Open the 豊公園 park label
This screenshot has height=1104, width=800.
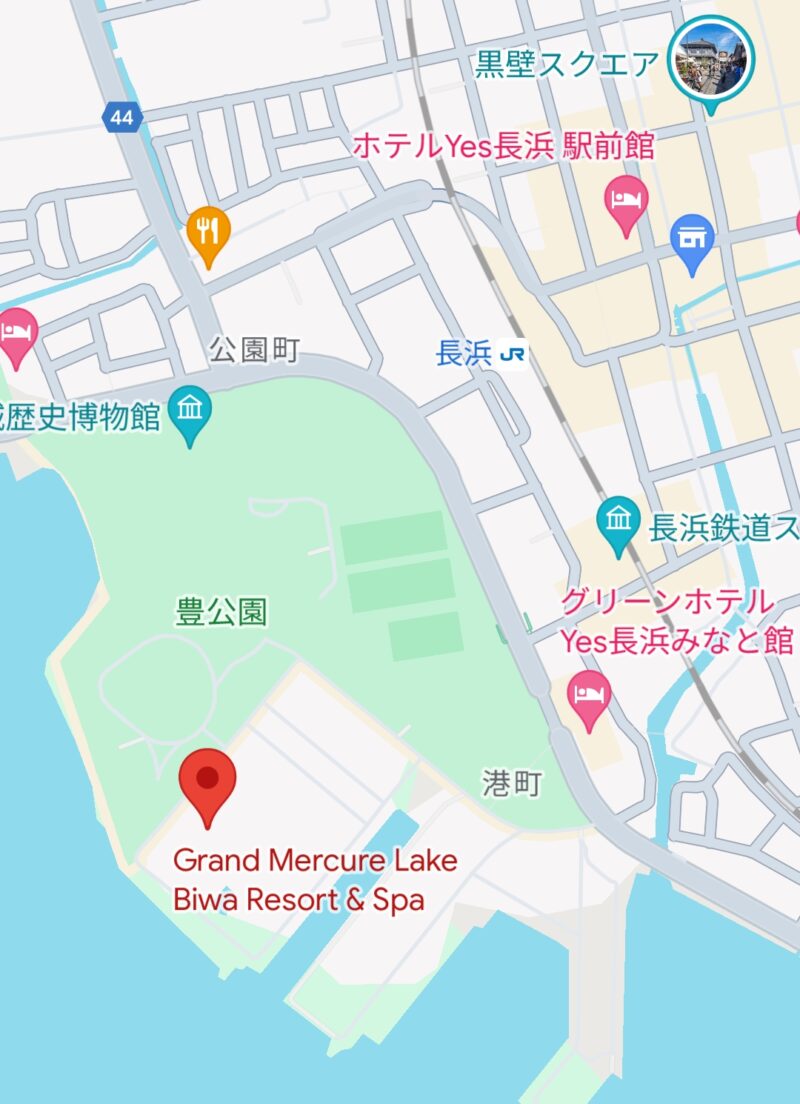pos(222,612)
